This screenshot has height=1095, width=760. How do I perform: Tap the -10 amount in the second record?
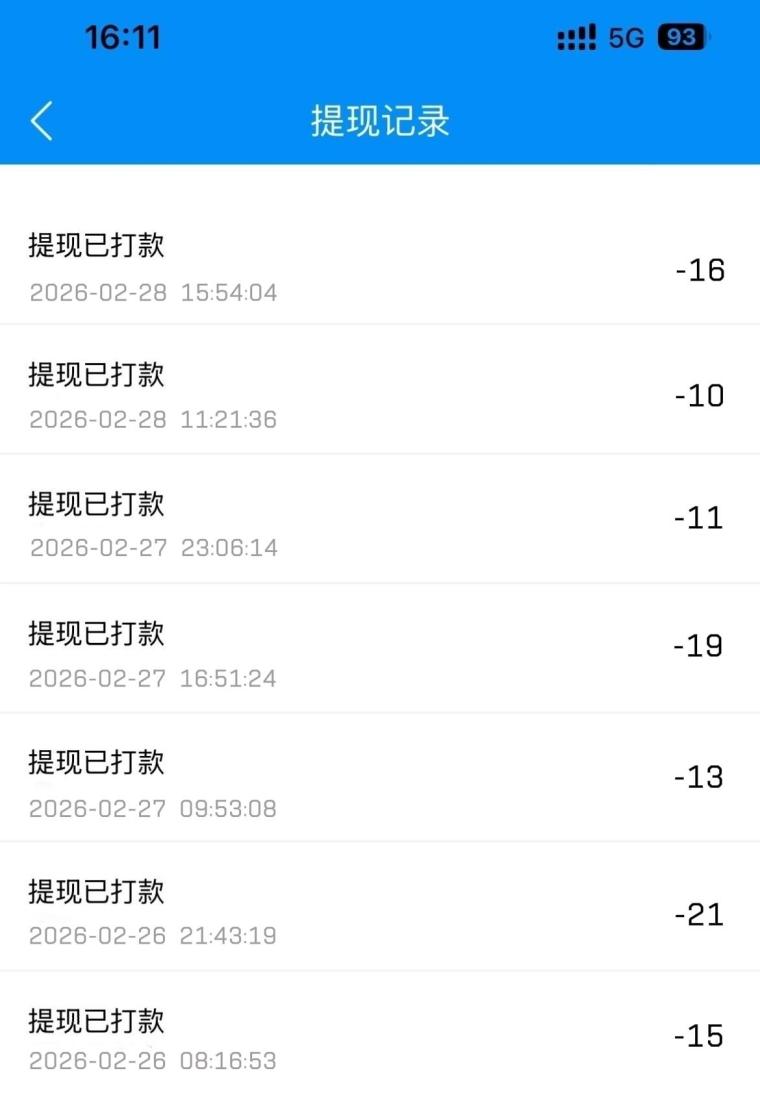(x=700, y=395)
